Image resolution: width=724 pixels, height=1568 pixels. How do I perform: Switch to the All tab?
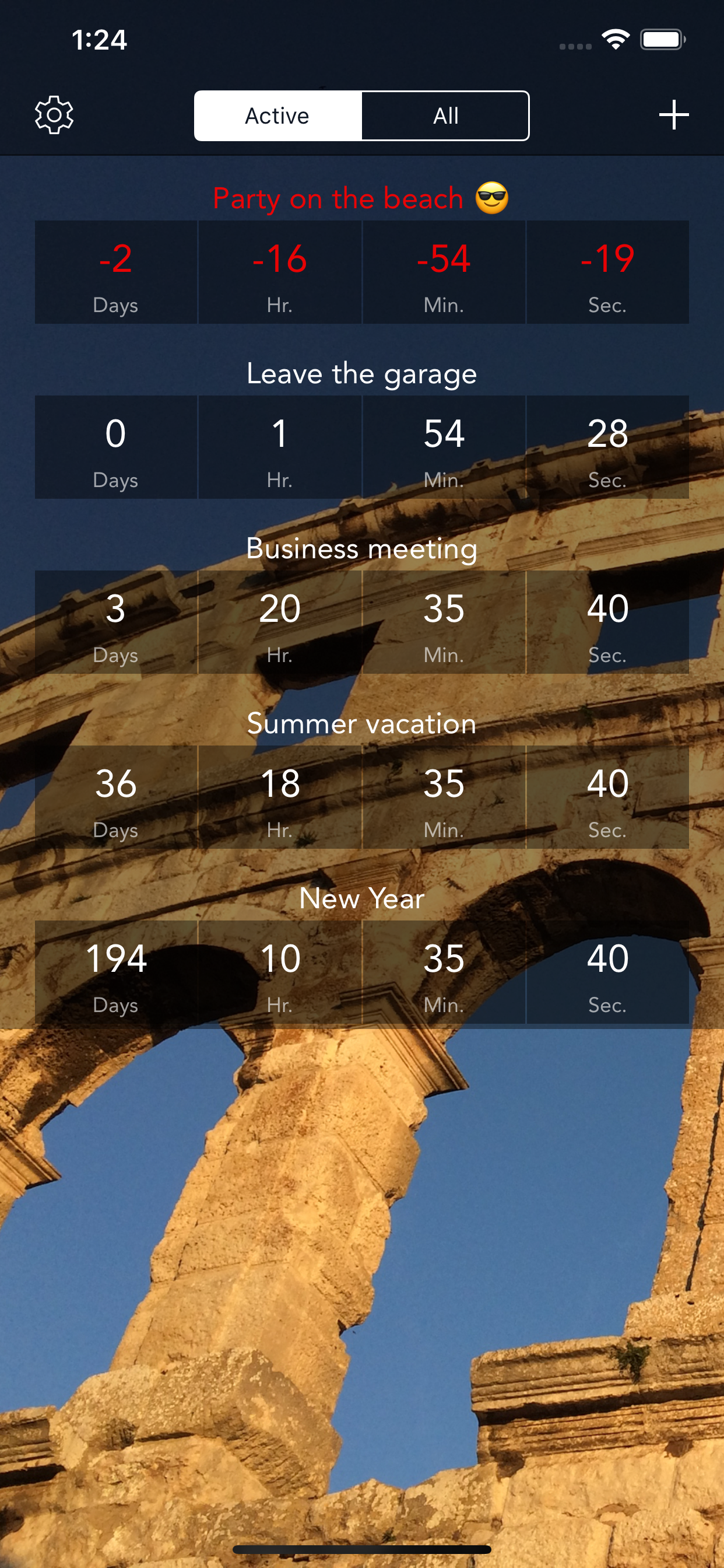pos(445,116)
